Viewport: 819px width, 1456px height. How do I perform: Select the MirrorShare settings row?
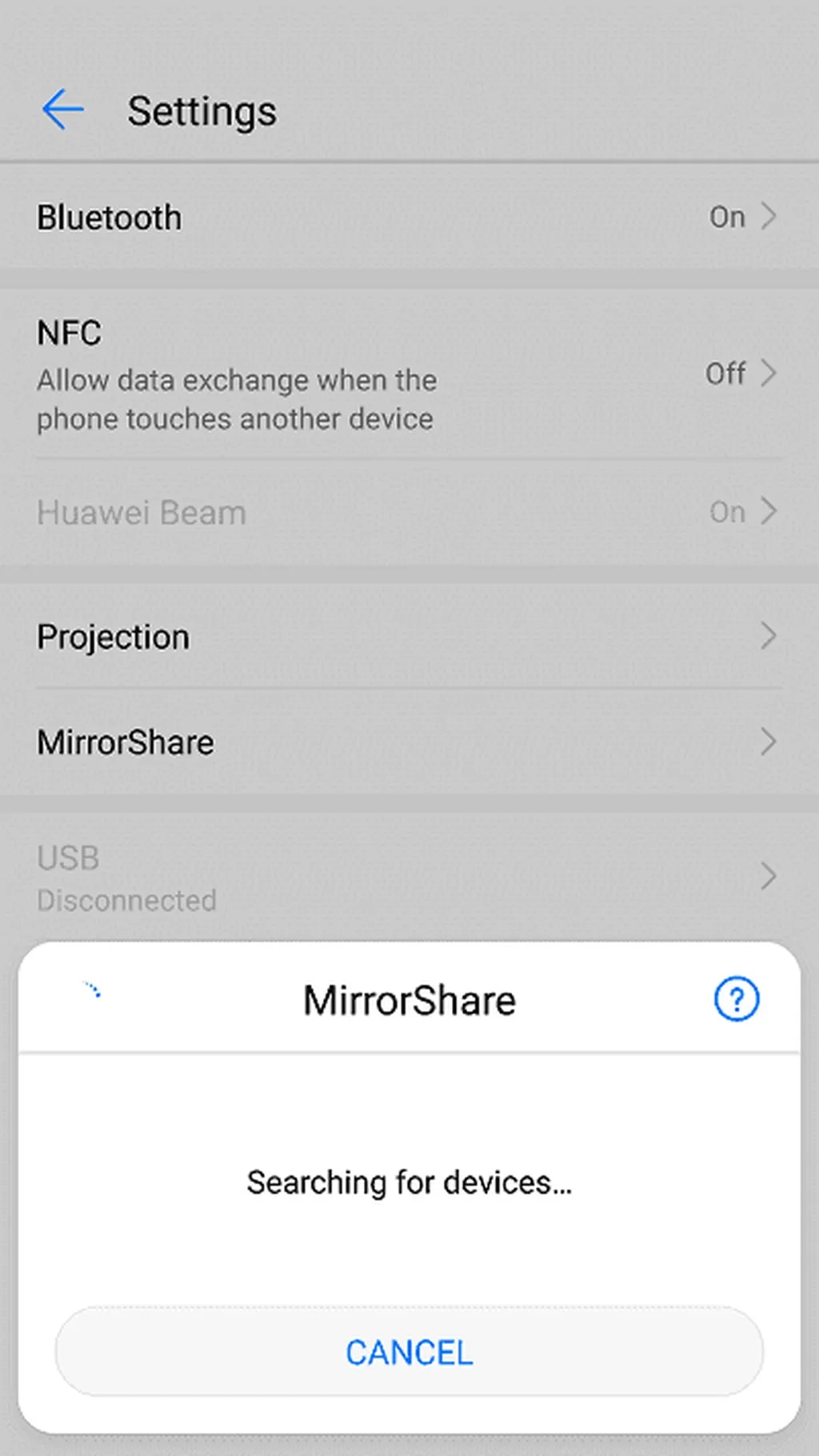(408, 742)
